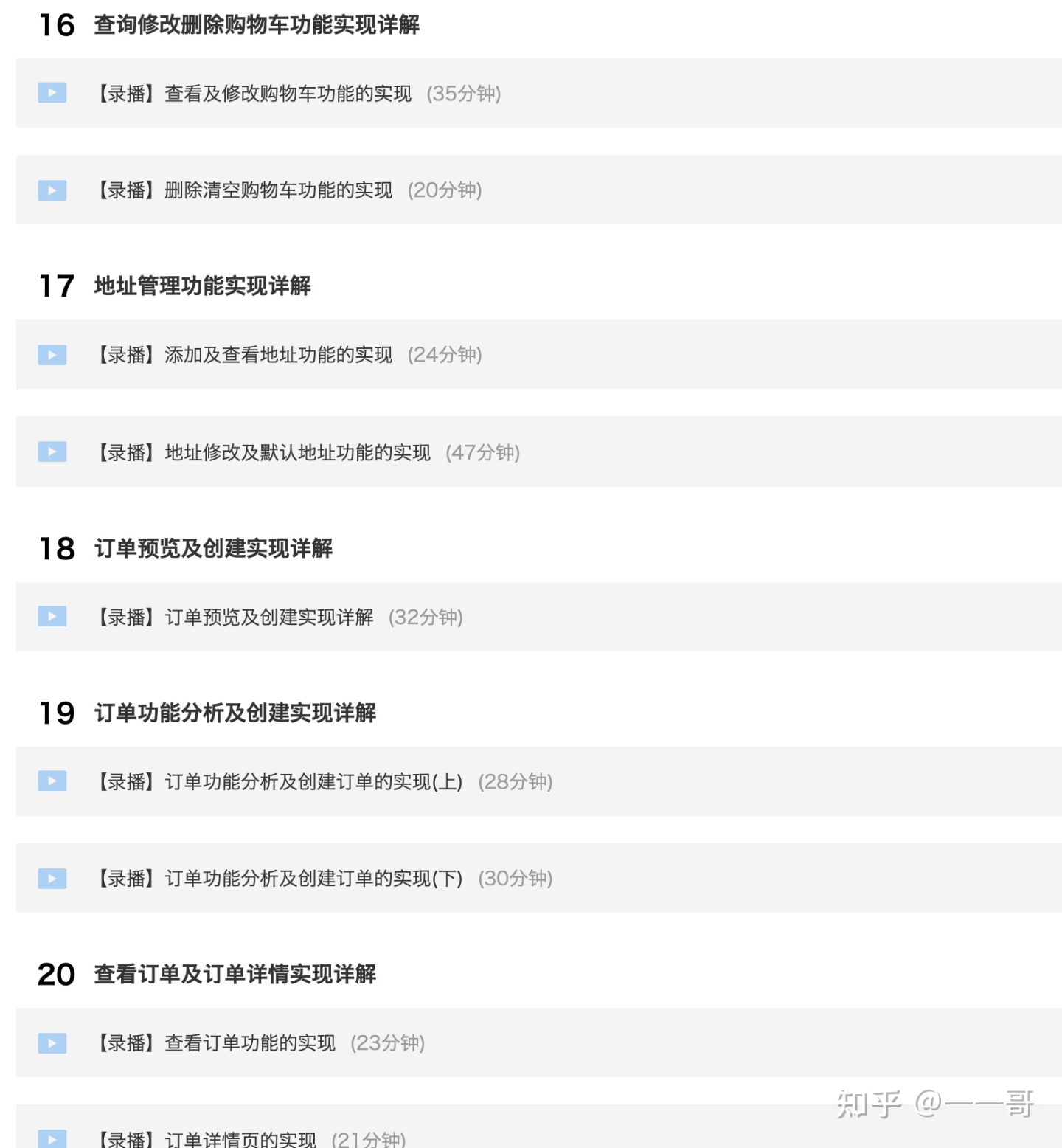Open the lesson 添加及查看地址功能的实现
The width and height of the screenshot is (1062, 1148).
click(278, 355)
